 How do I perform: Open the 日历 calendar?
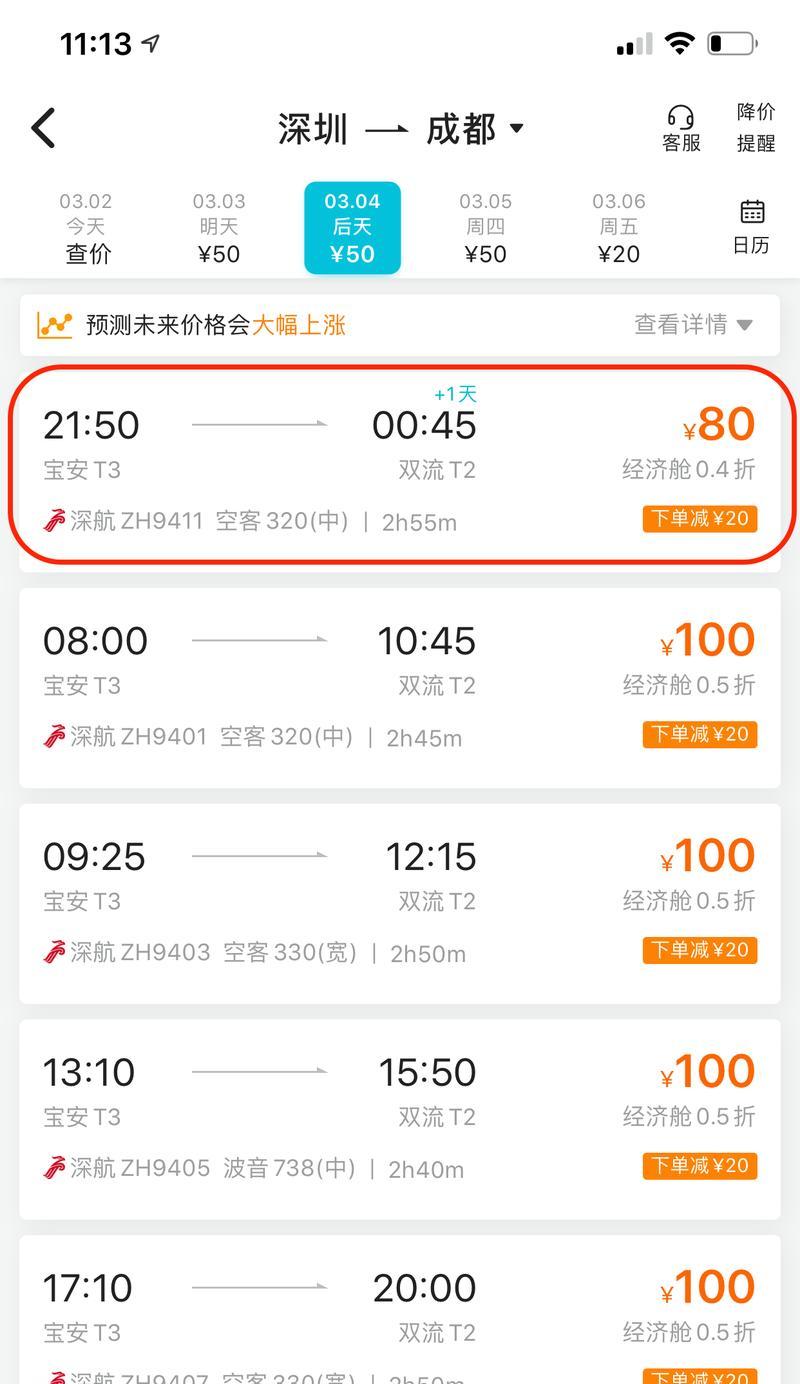[x=752, y=227]
